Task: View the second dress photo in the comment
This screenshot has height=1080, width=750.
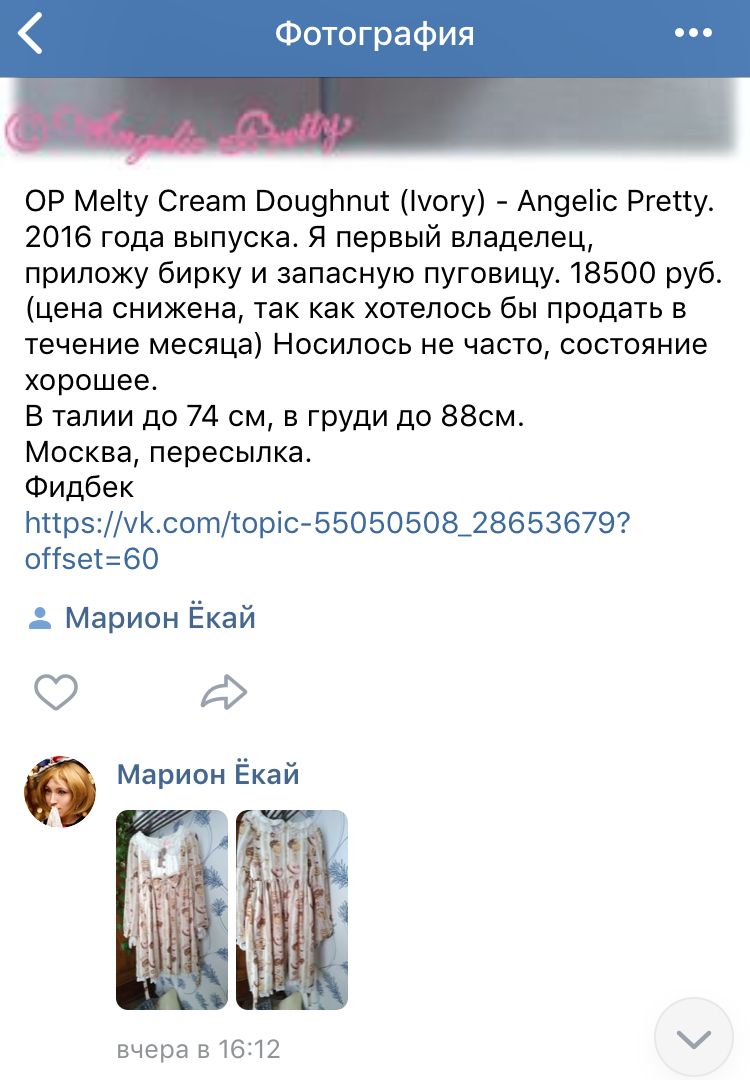Action: click(x=292, y=909)
